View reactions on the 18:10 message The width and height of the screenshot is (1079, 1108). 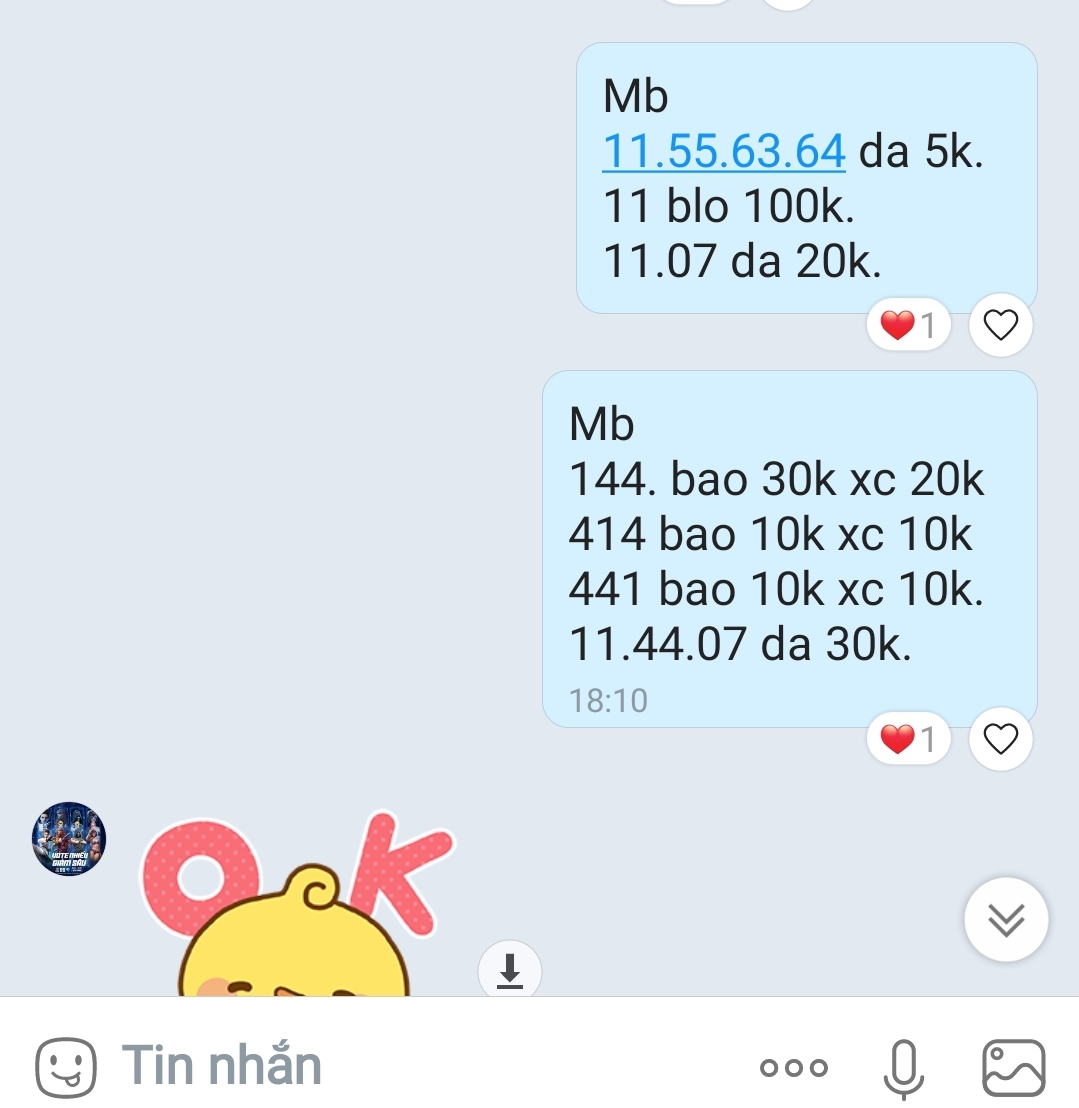[908, 739]
